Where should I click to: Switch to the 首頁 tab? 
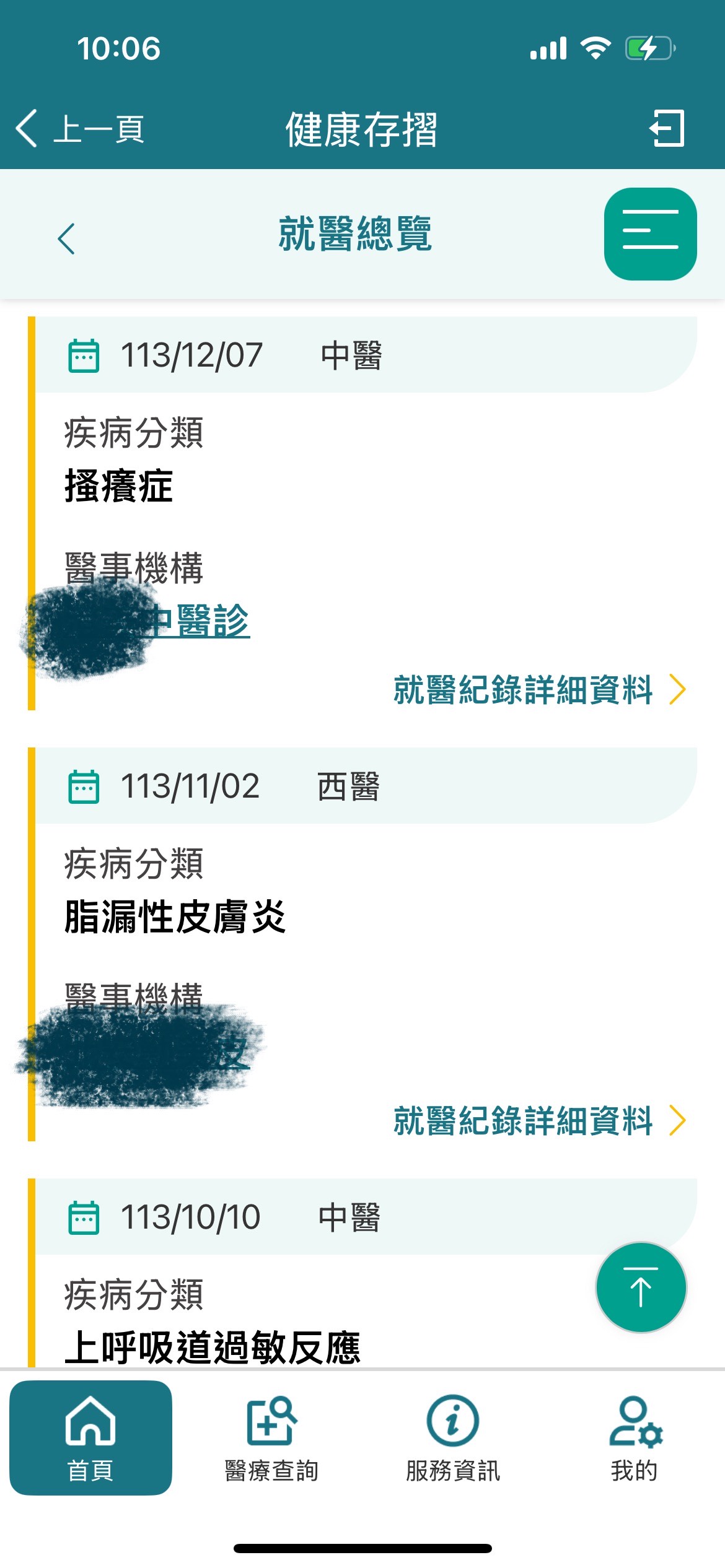point(90,1438)
